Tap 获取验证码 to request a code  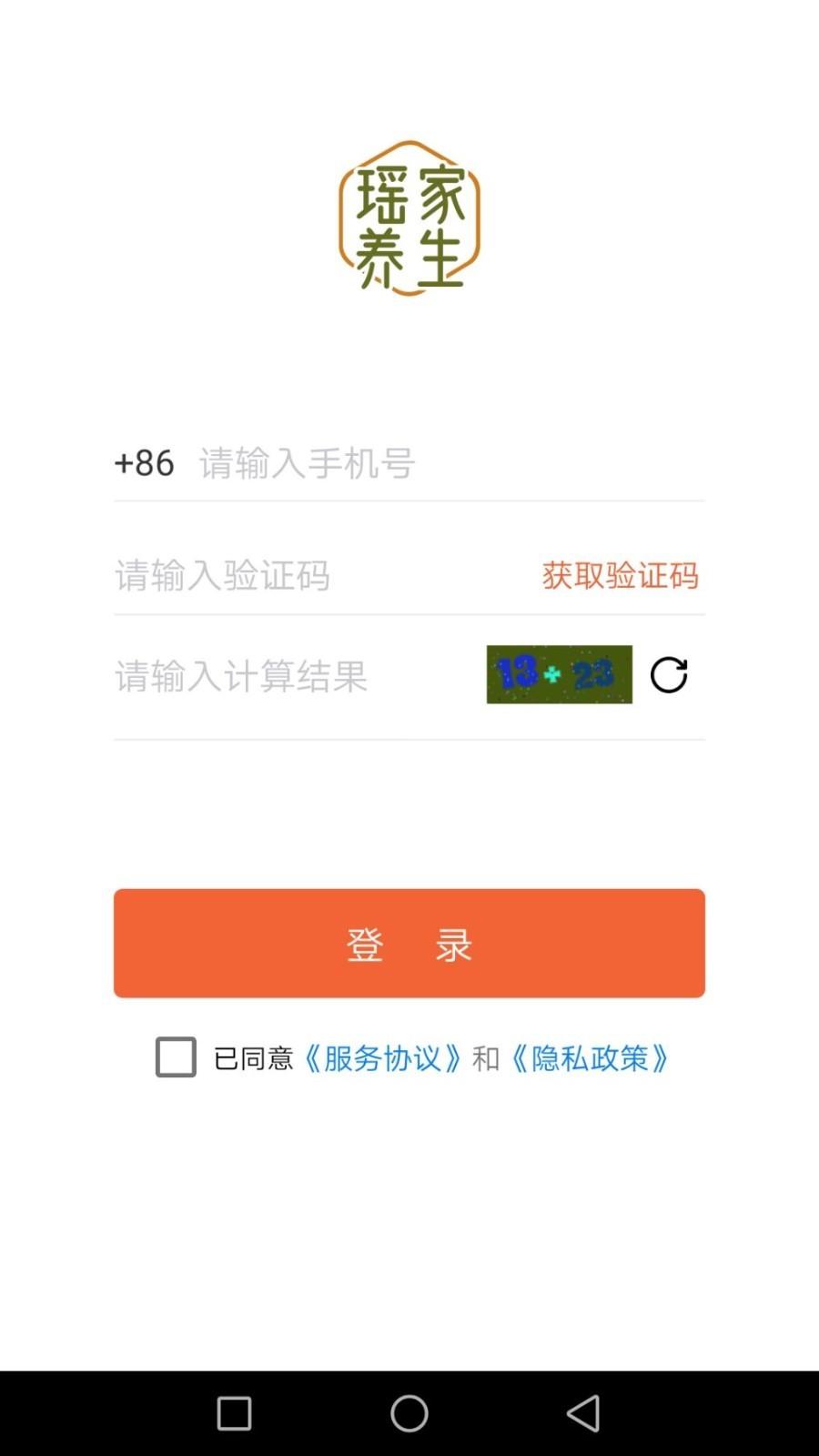(620, 575)
